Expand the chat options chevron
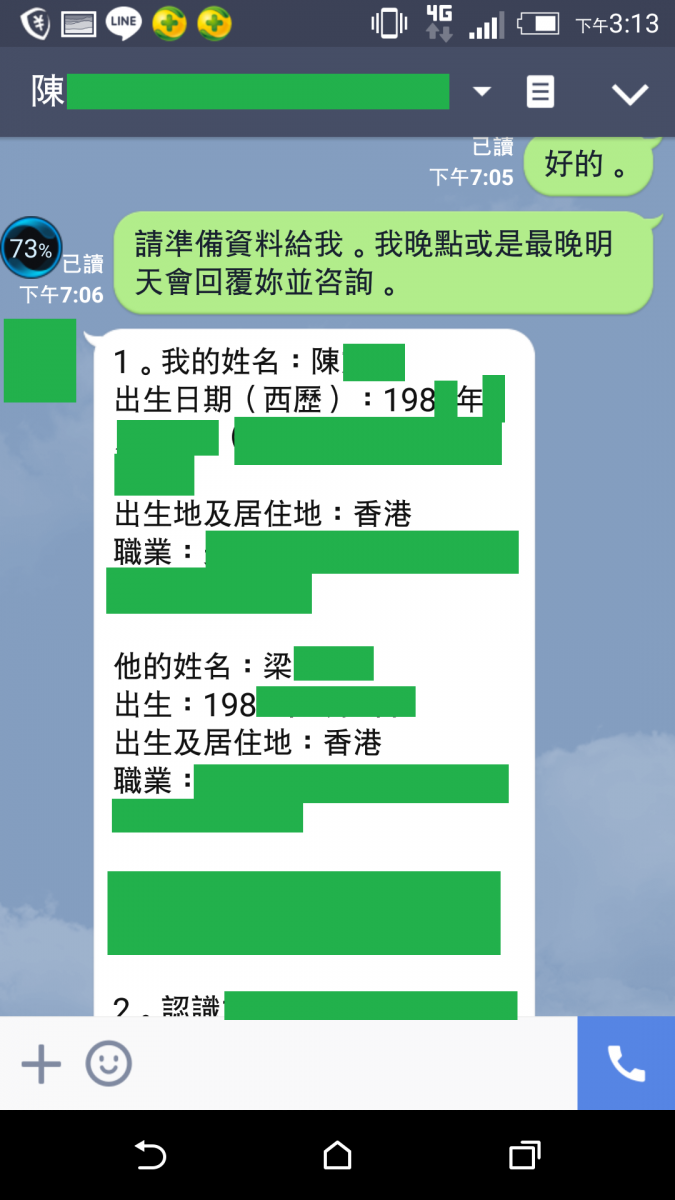Screen dimensions: 675x1200 [x=630, y=94]
